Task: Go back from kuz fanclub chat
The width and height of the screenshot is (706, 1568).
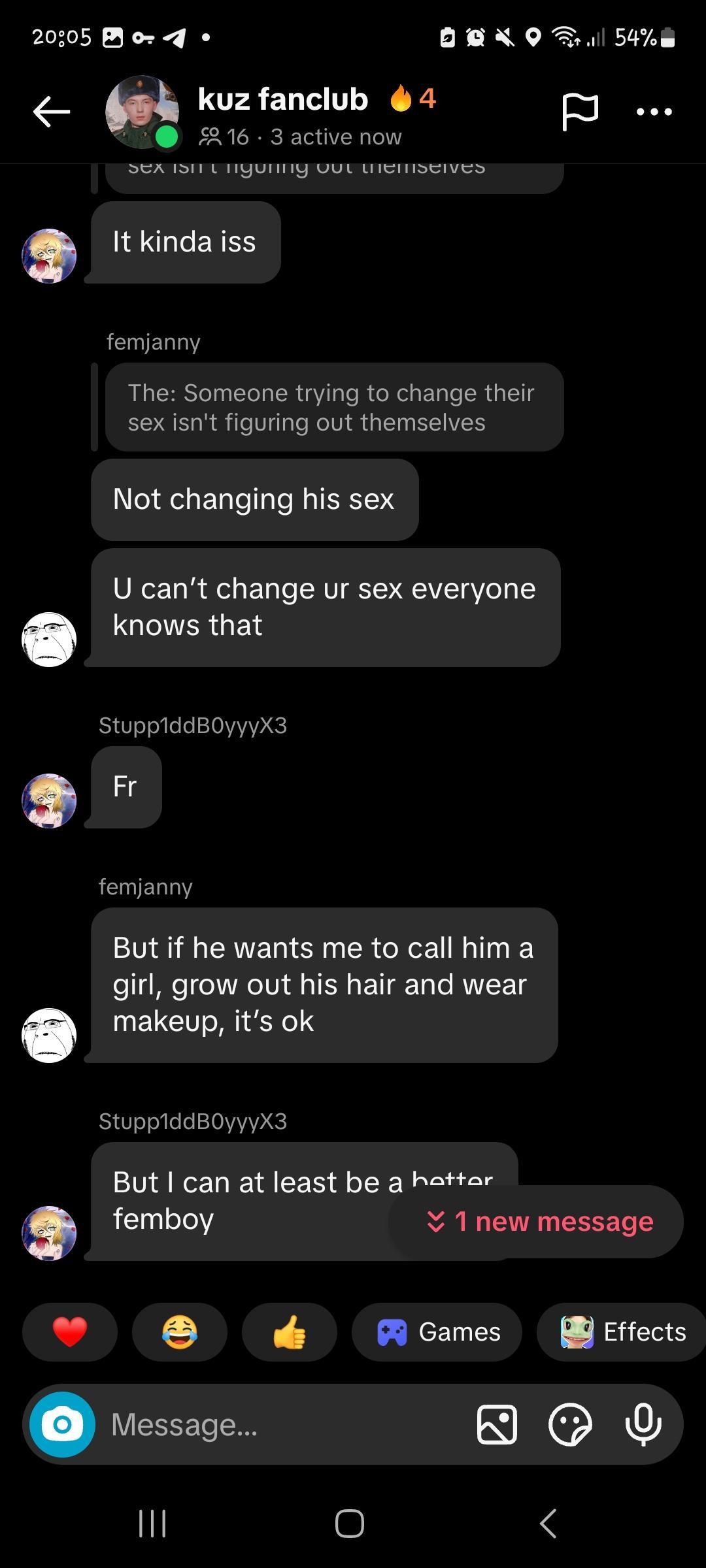Action: pos(52,112)
